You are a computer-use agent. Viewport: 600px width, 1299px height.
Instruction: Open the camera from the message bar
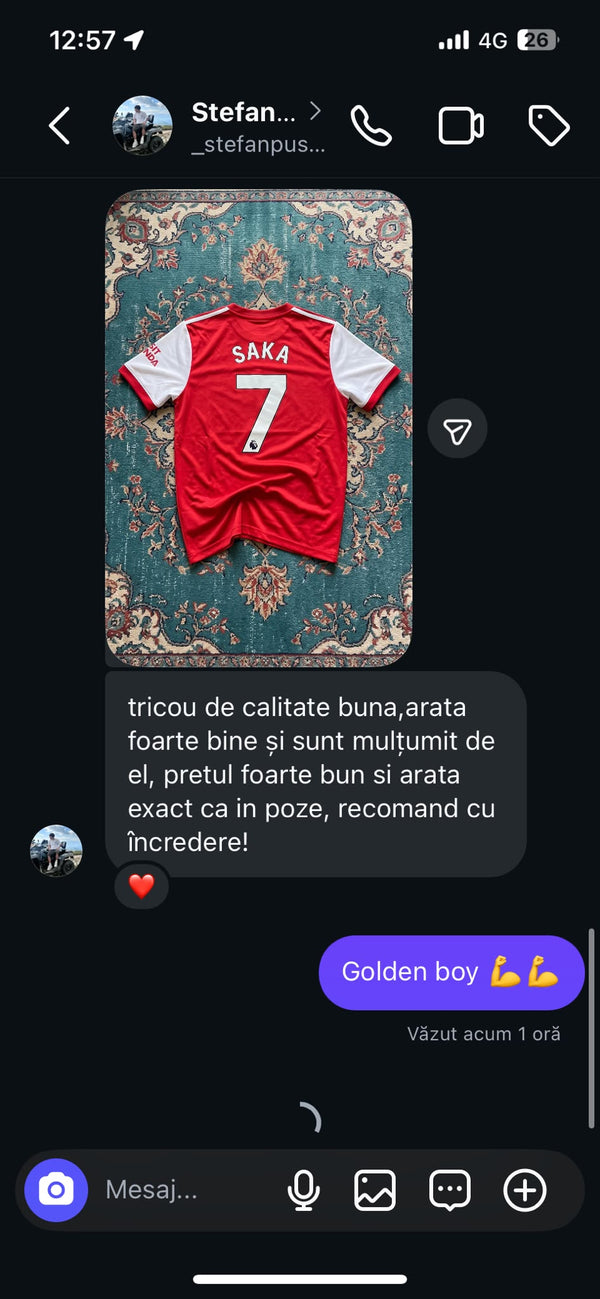pos(56,1190)
